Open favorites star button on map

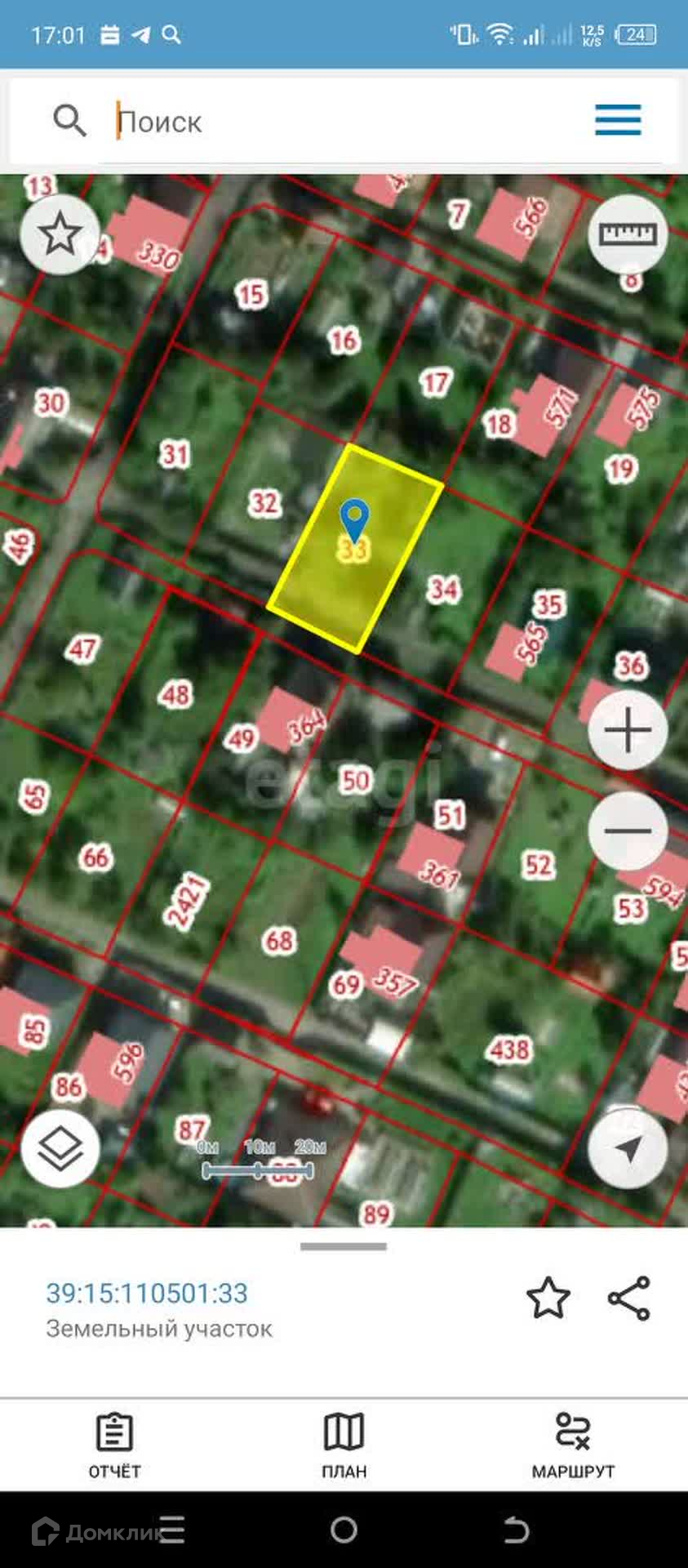coord(60,234)
